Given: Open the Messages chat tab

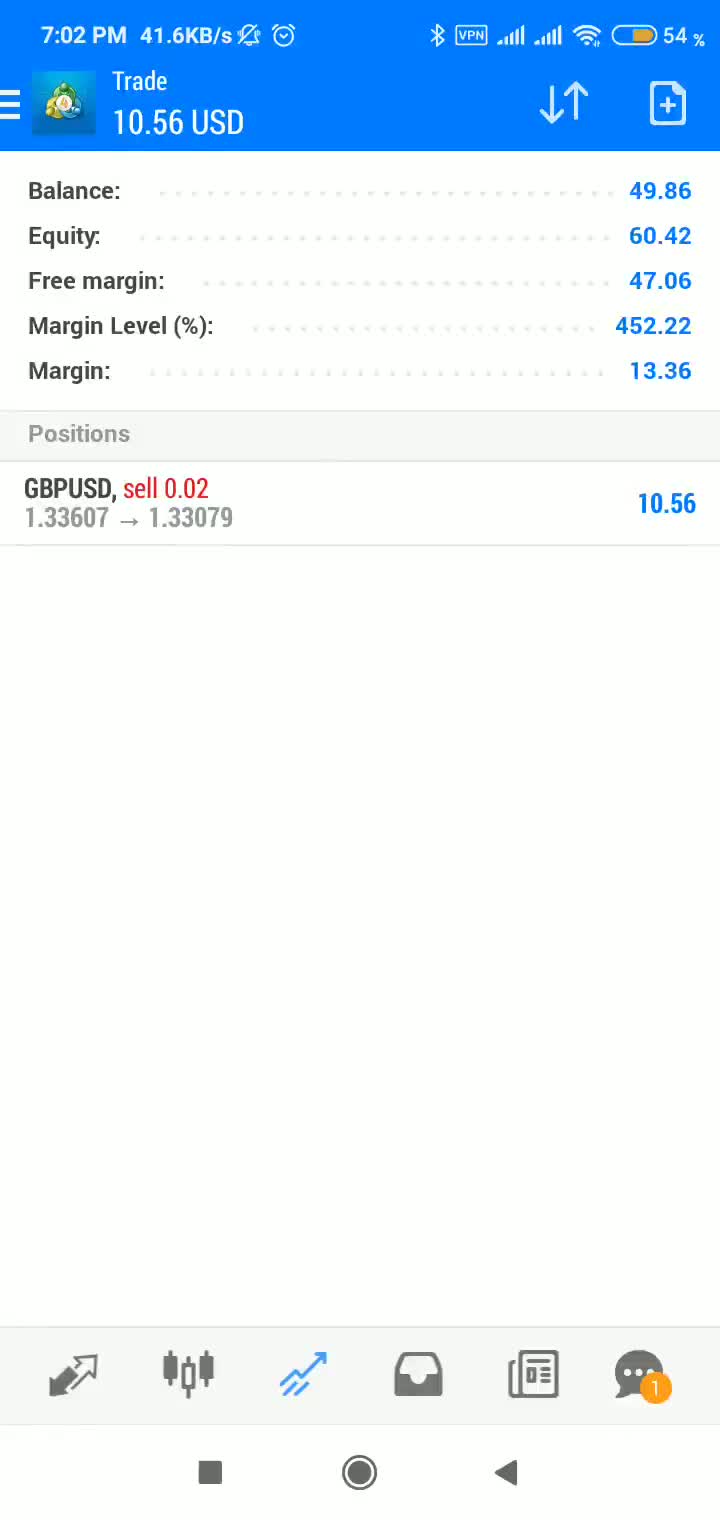Looking at the screenshot, I should click(x=640, y=1375).
